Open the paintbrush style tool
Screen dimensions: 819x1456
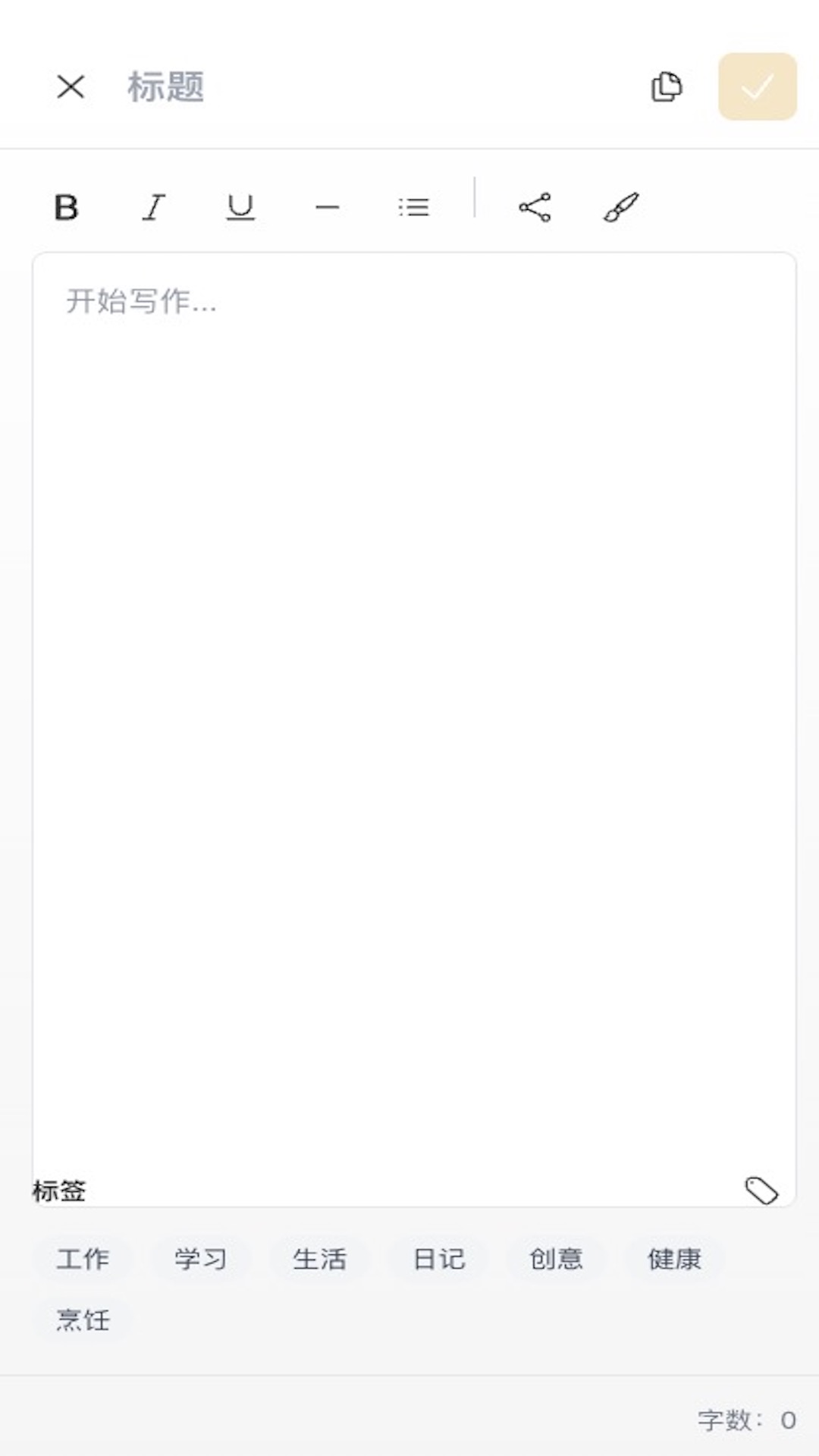tap(621, 207)
